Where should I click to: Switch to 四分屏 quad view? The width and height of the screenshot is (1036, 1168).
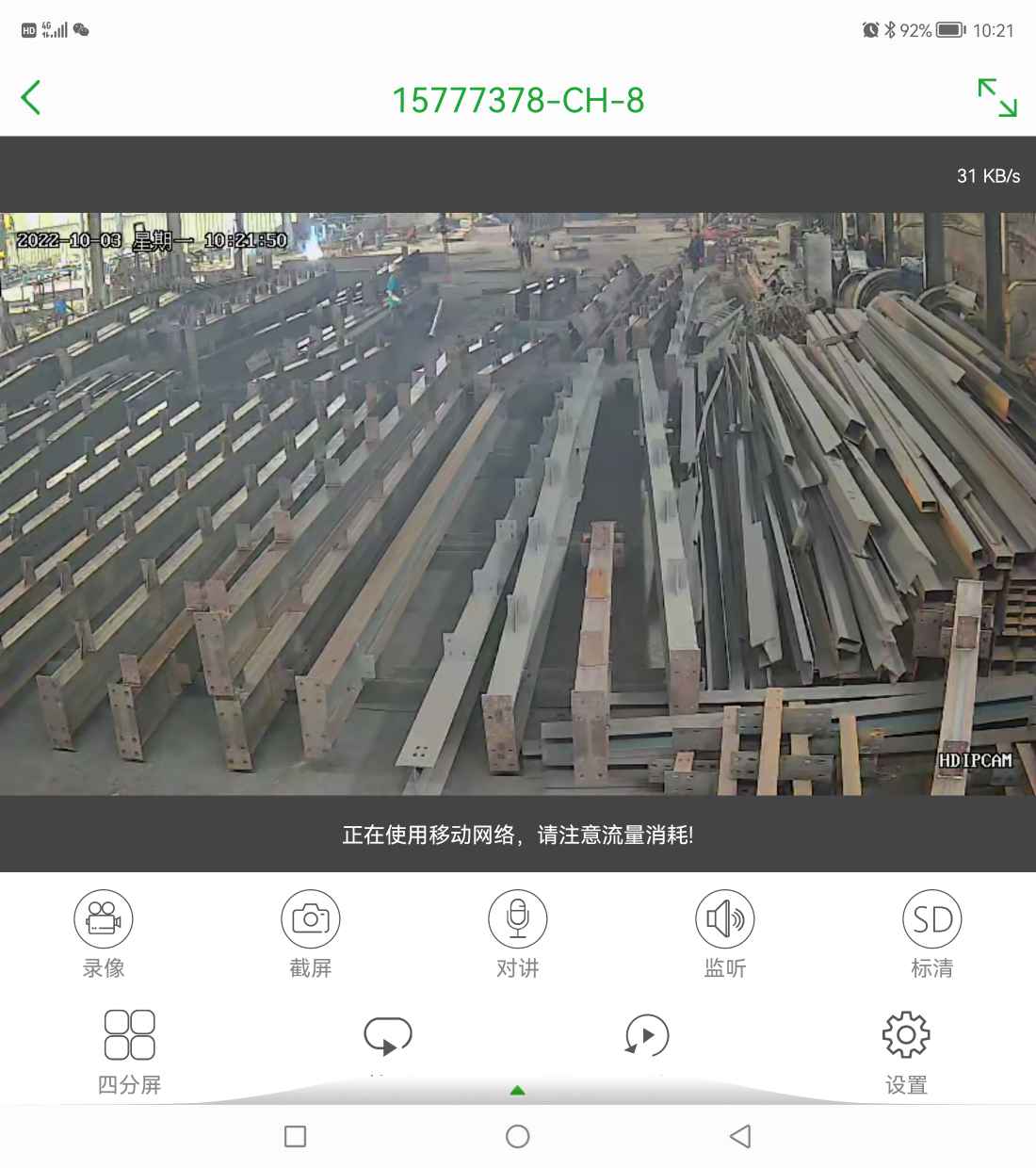tap(129, 1036)
